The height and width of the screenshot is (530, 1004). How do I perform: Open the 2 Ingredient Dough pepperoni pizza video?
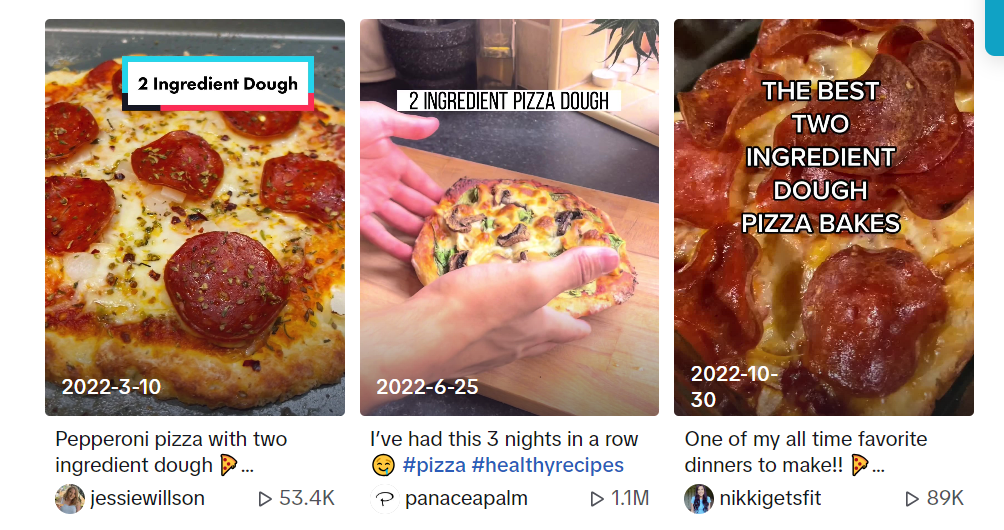click(194, 217)
